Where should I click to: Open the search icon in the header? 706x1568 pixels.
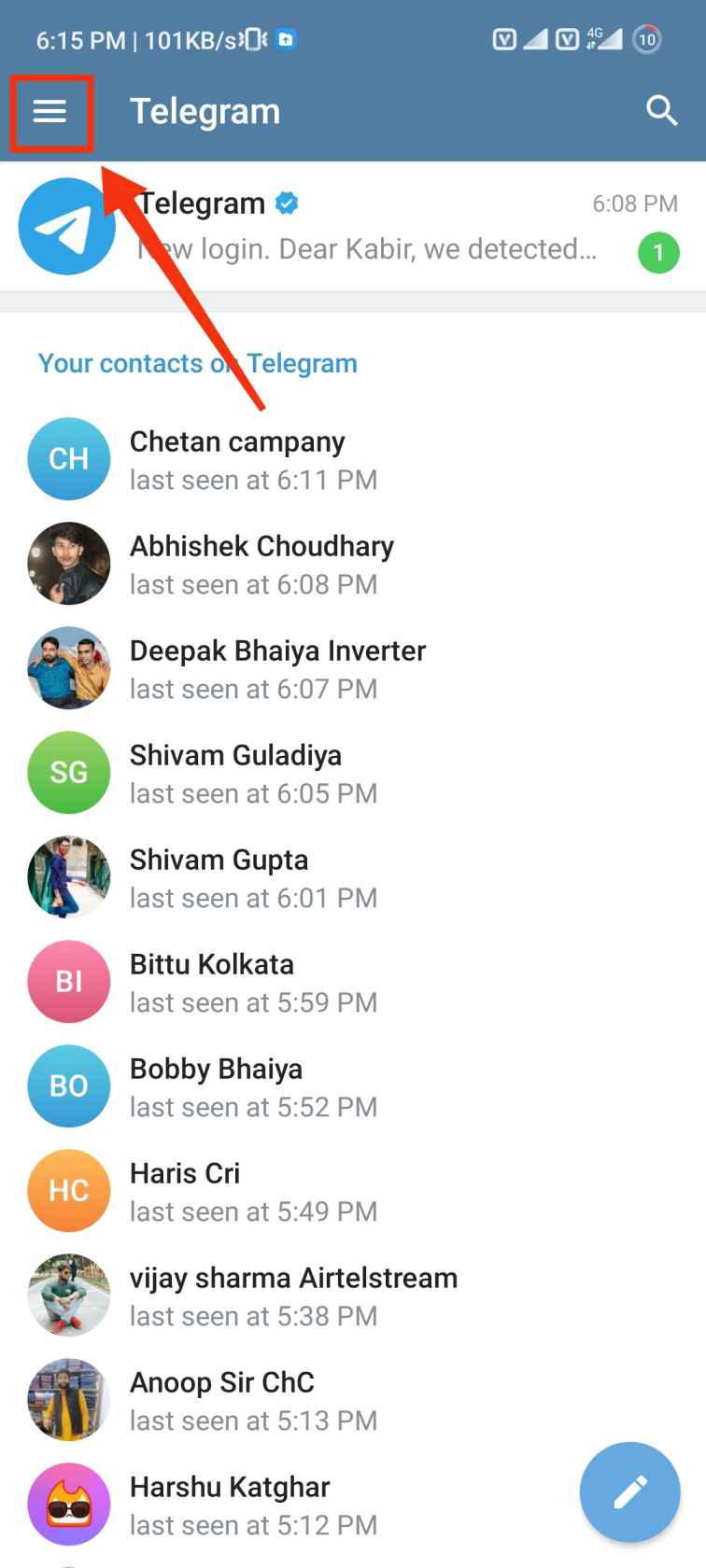coord(661,111)
